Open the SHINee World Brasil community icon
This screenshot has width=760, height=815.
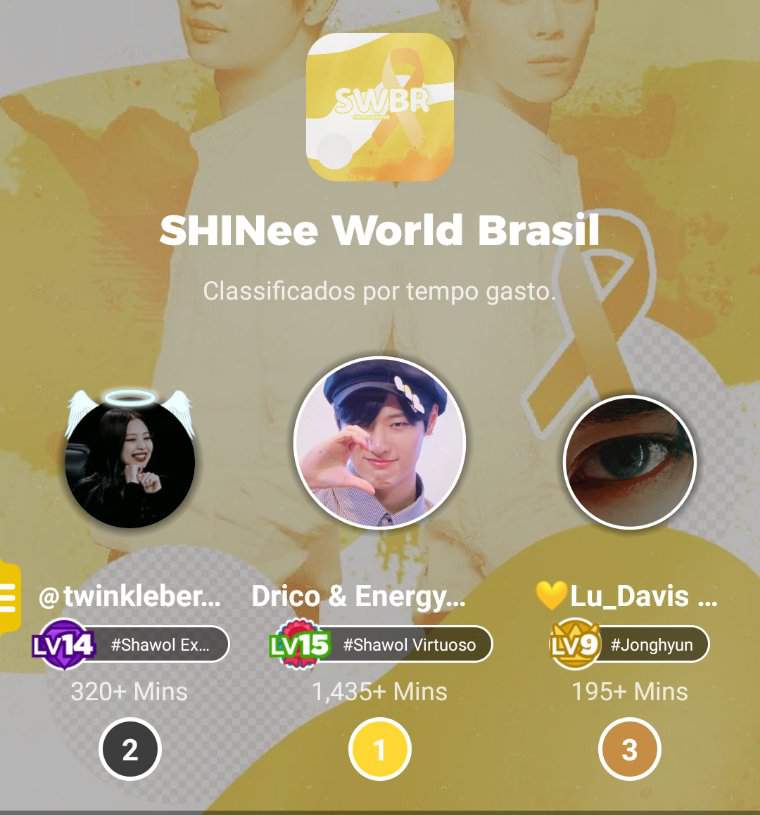click(380, 107)
